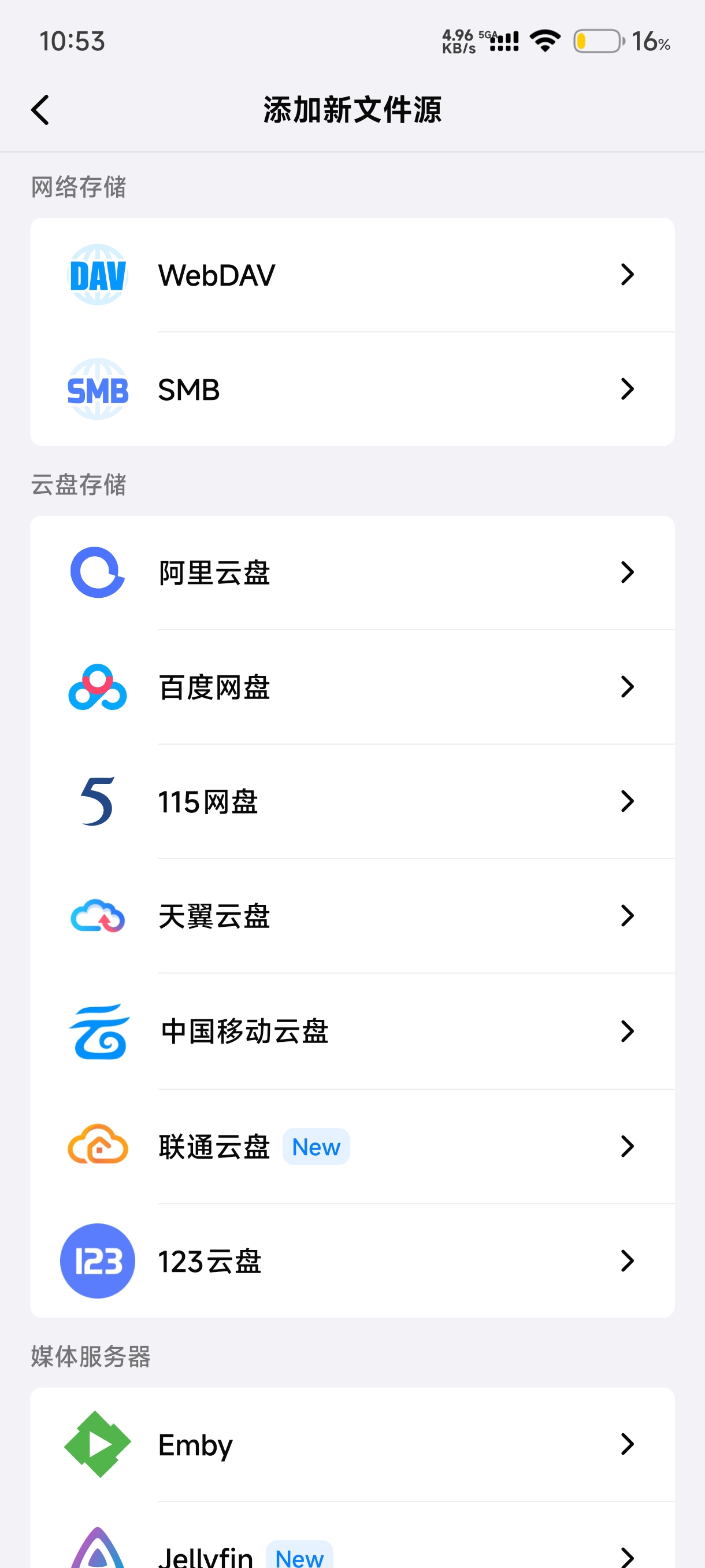The height and width of the screenshot is (1568, 705).
Task: Select the 115网盘 number-5 icon
Action: [x=97, y=802]
